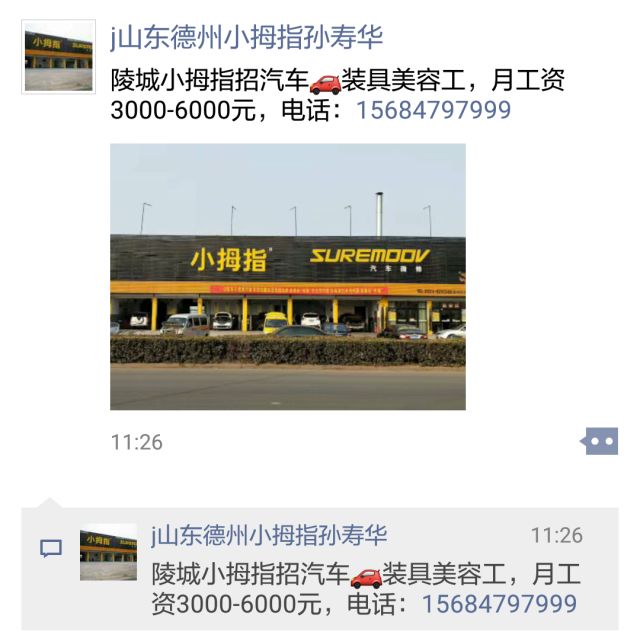The height and width of the screenshot is (641, 640).
Task: Open the author name link heading the post
Action: tap(247, 39)
